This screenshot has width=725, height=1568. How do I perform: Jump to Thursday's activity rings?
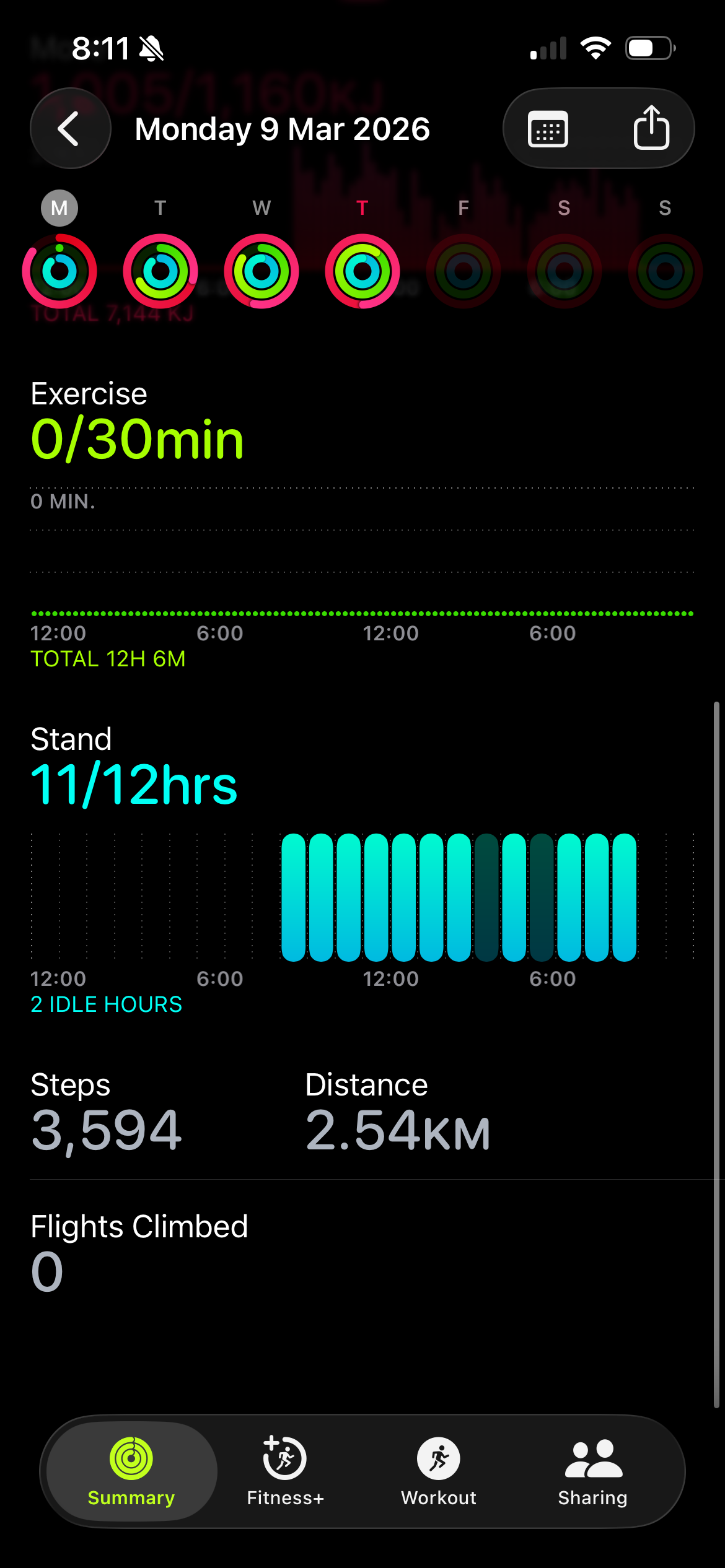point(362,271)
